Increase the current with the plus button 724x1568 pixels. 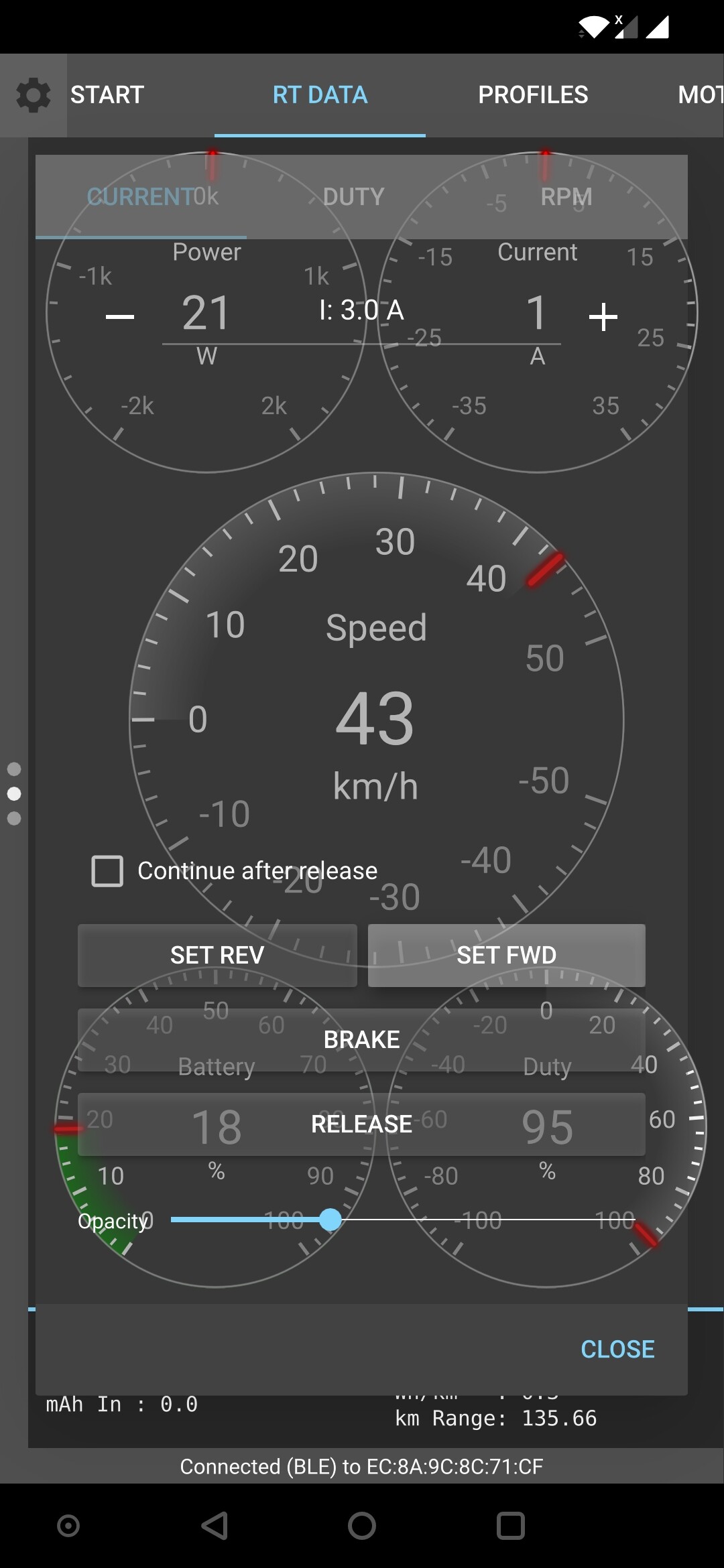[x=603, y=316]
